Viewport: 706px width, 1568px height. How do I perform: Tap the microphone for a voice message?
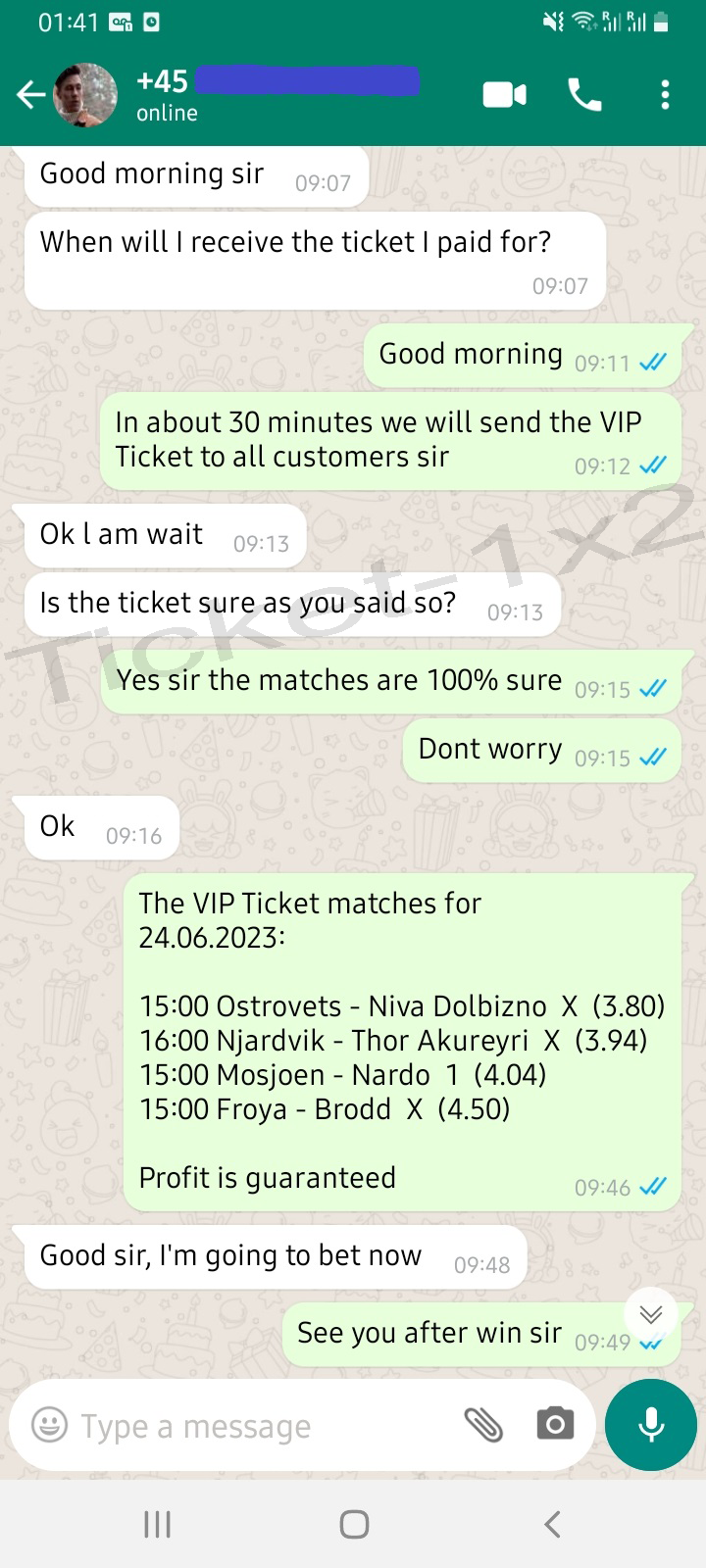tap(651, 1425)
